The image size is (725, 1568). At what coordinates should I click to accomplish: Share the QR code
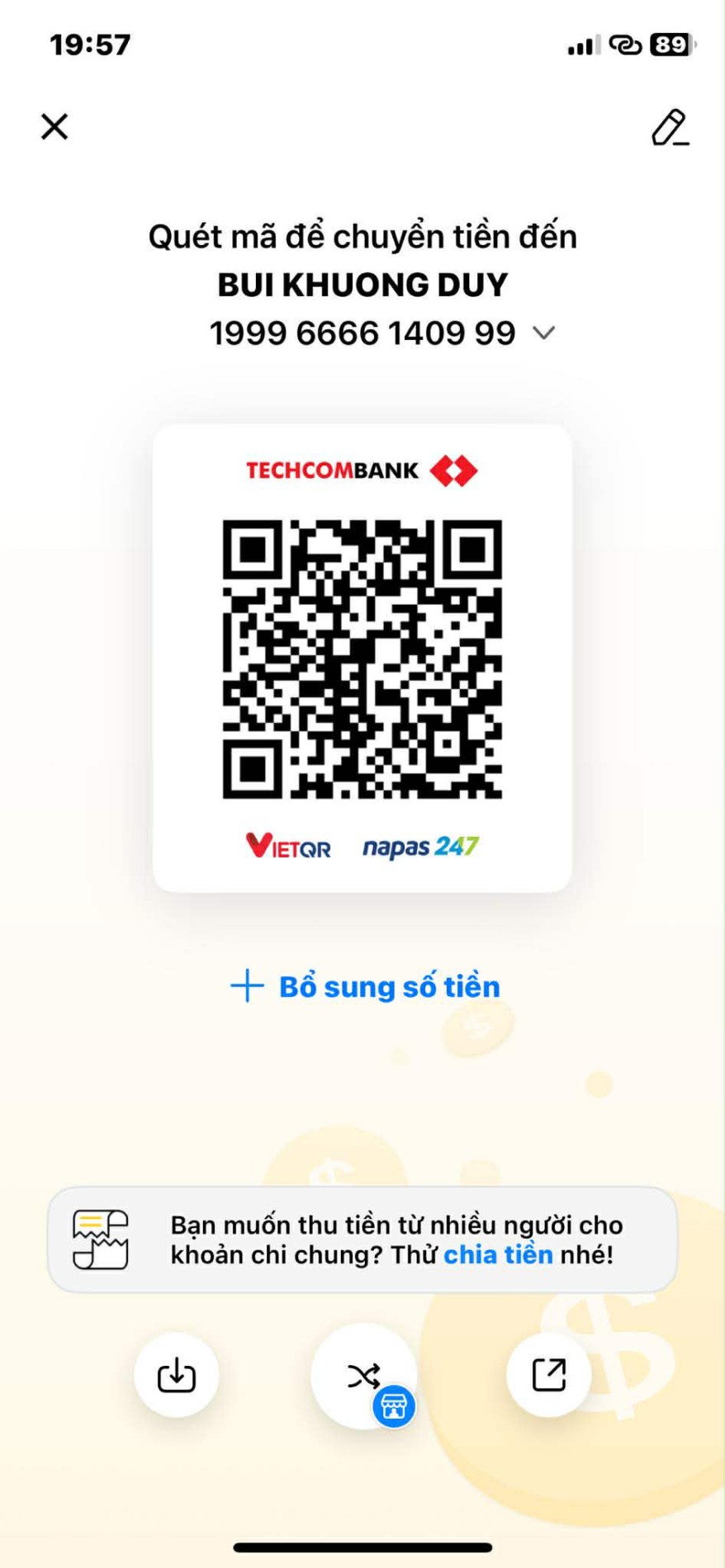coord(548,1375)
